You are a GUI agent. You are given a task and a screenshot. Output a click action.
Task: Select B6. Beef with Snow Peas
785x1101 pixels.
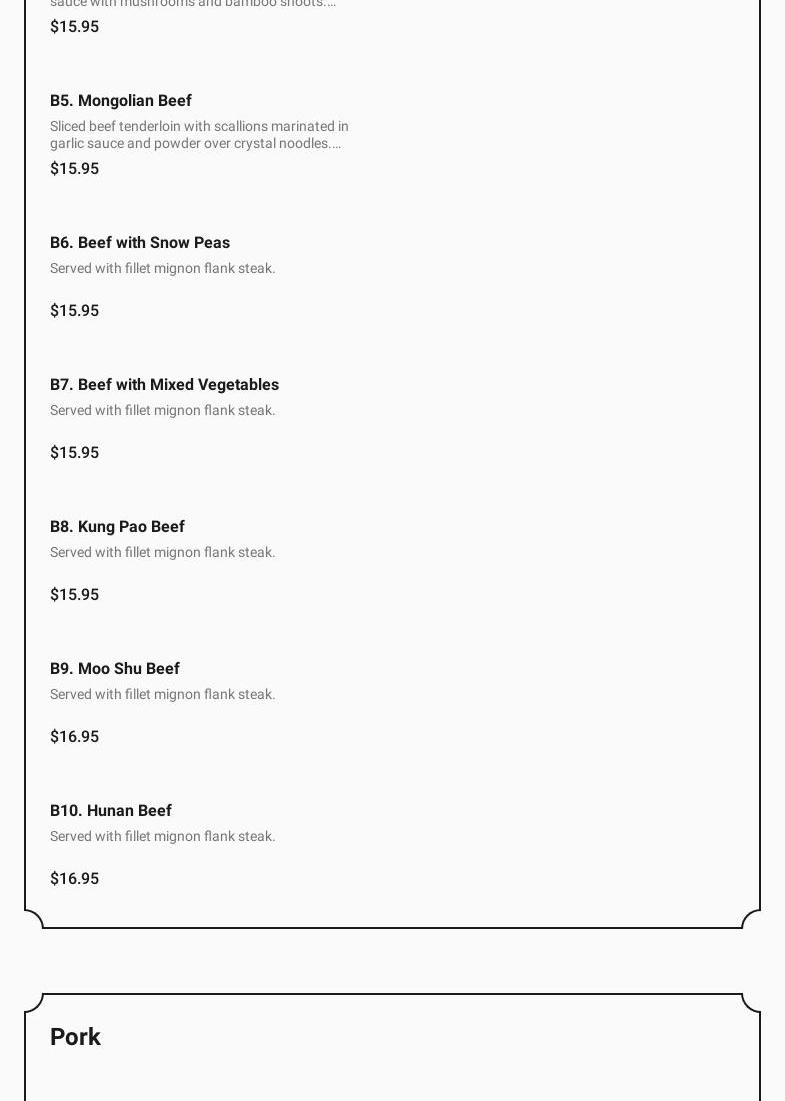(140, 243)
